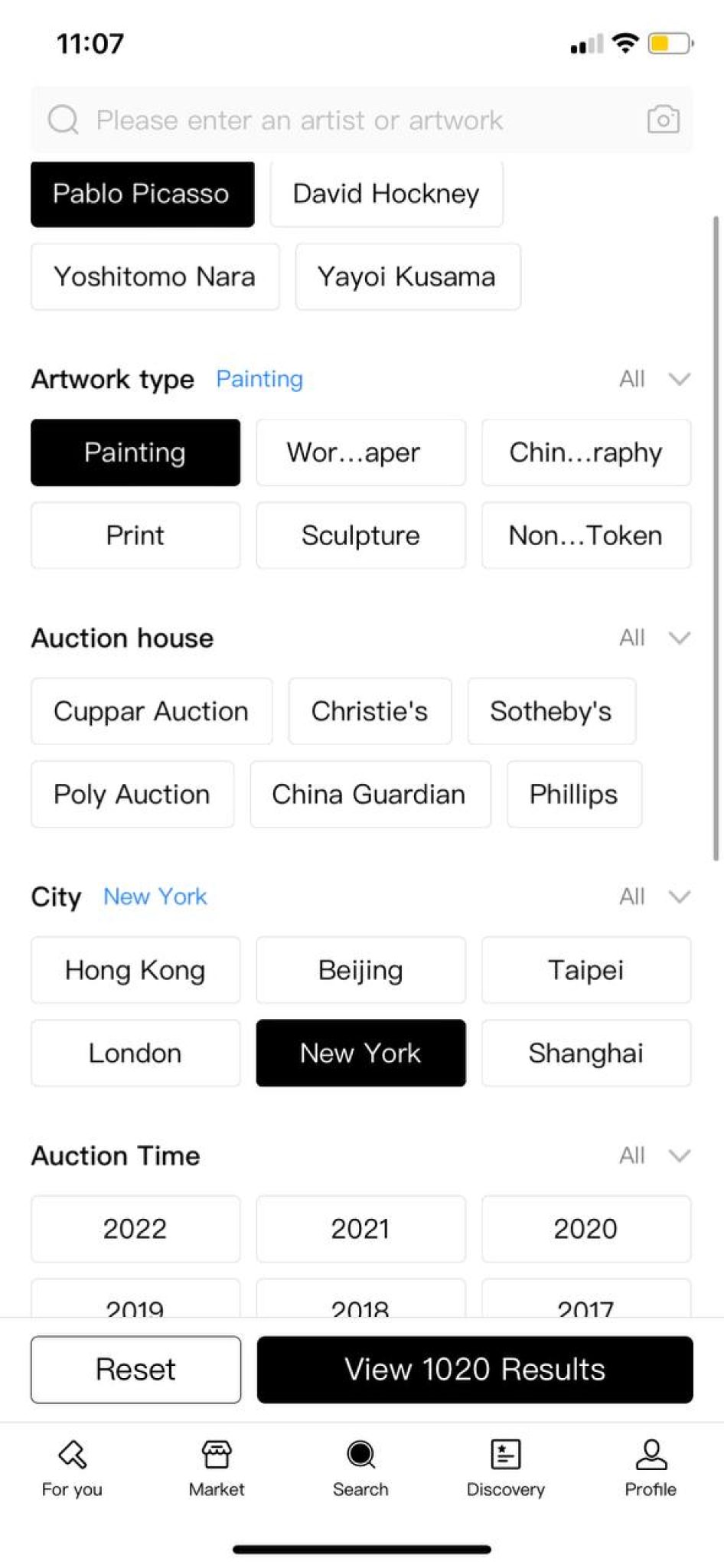The width and height of the screenshot is (724, 1568).
Task: Toggle off the Painting artwork type
Action: point(135,452)
